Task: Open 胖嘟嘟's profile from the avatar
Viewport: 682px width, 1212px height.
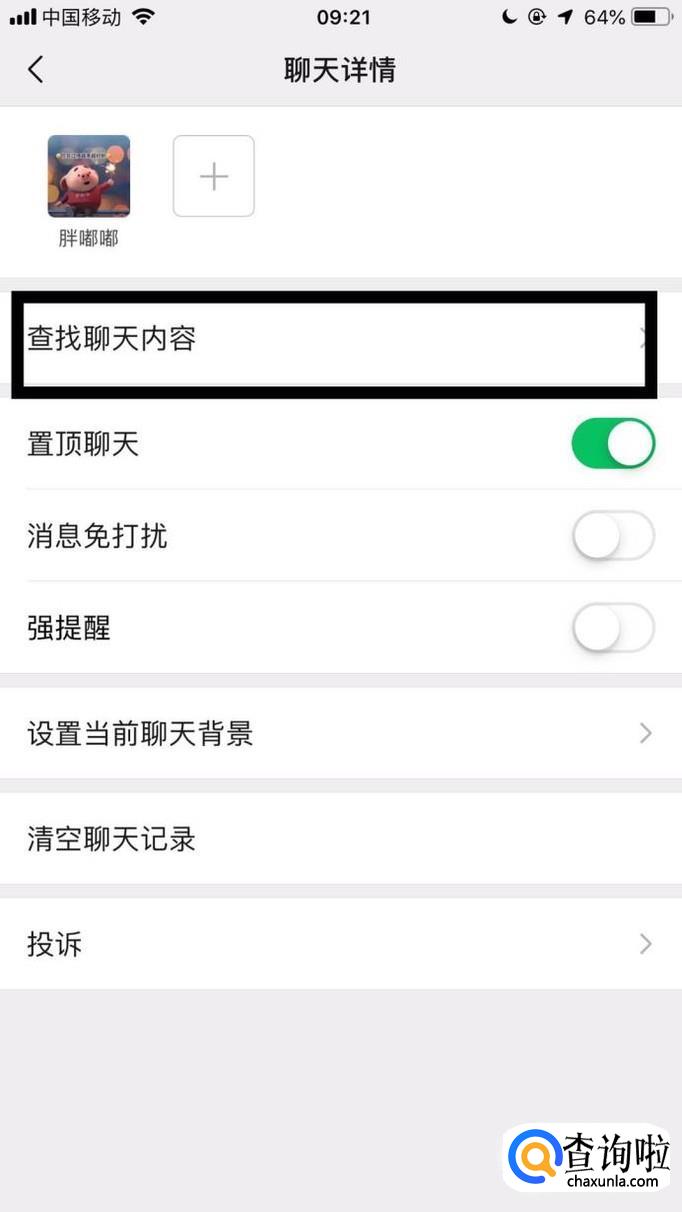Action: click(89, 177)
